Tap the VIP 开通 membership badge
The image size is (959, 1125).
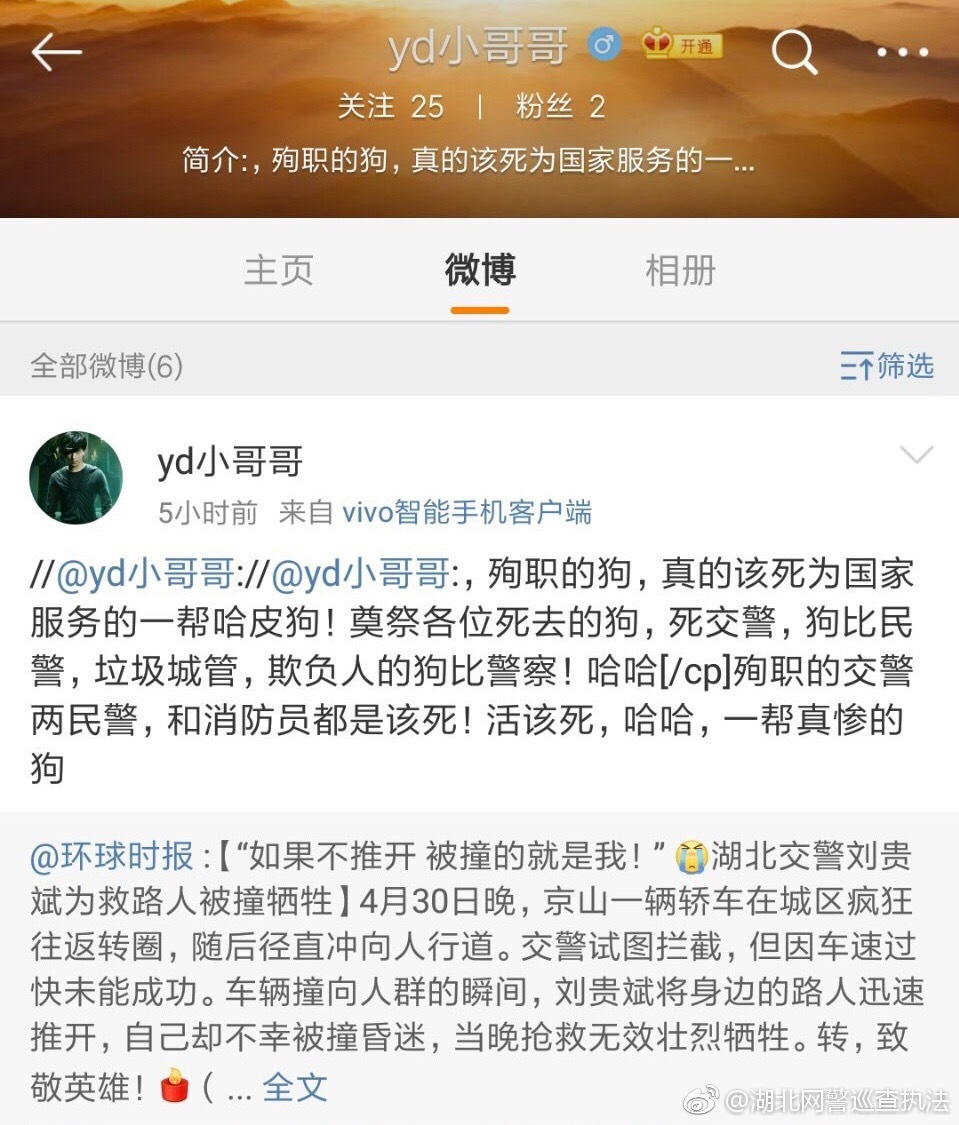[683, 45]
